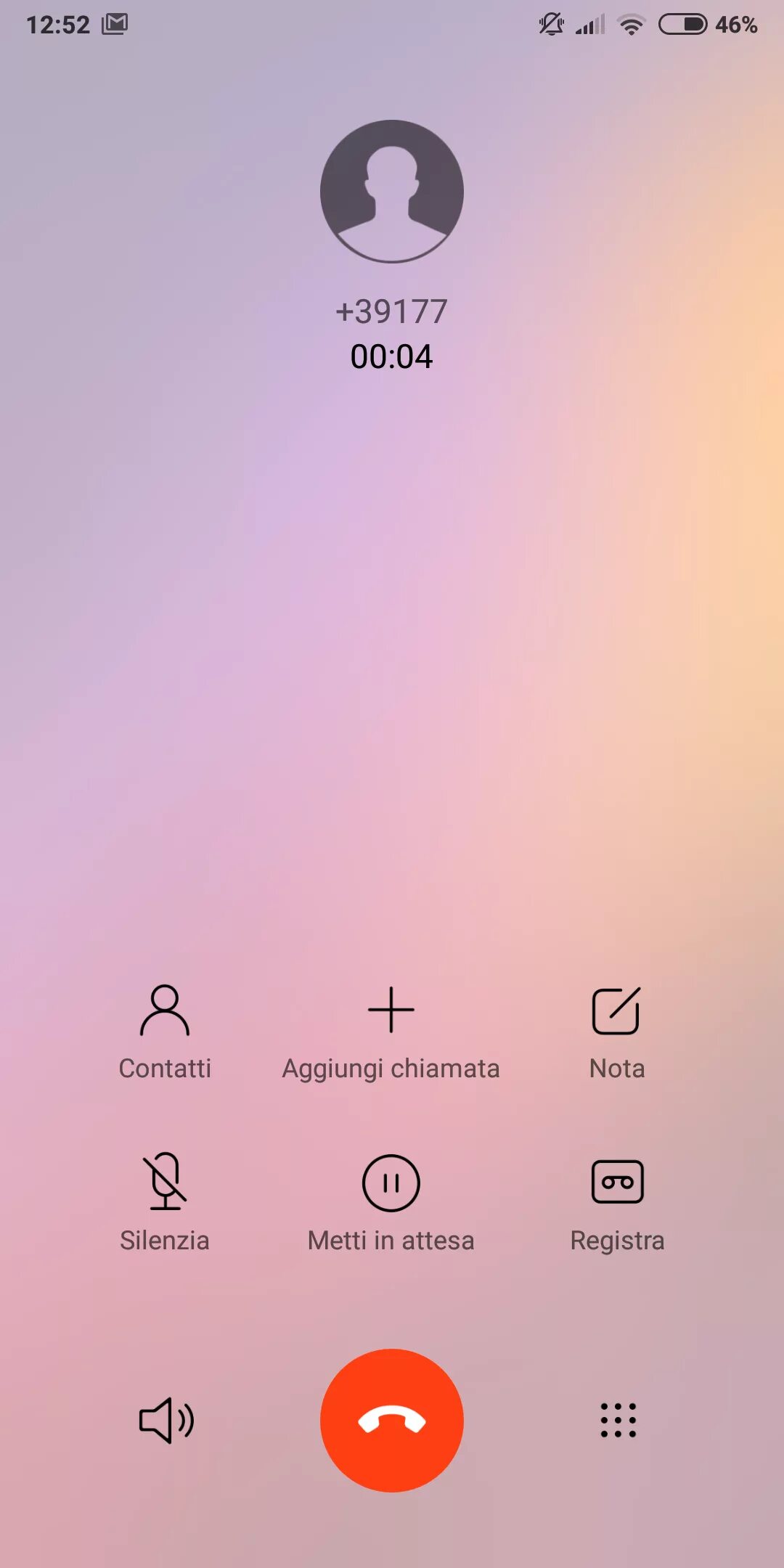Mute the microphone with Silenzia
The width and height of the screenshot is (784, 1568).
click(x=165, y=1201)
